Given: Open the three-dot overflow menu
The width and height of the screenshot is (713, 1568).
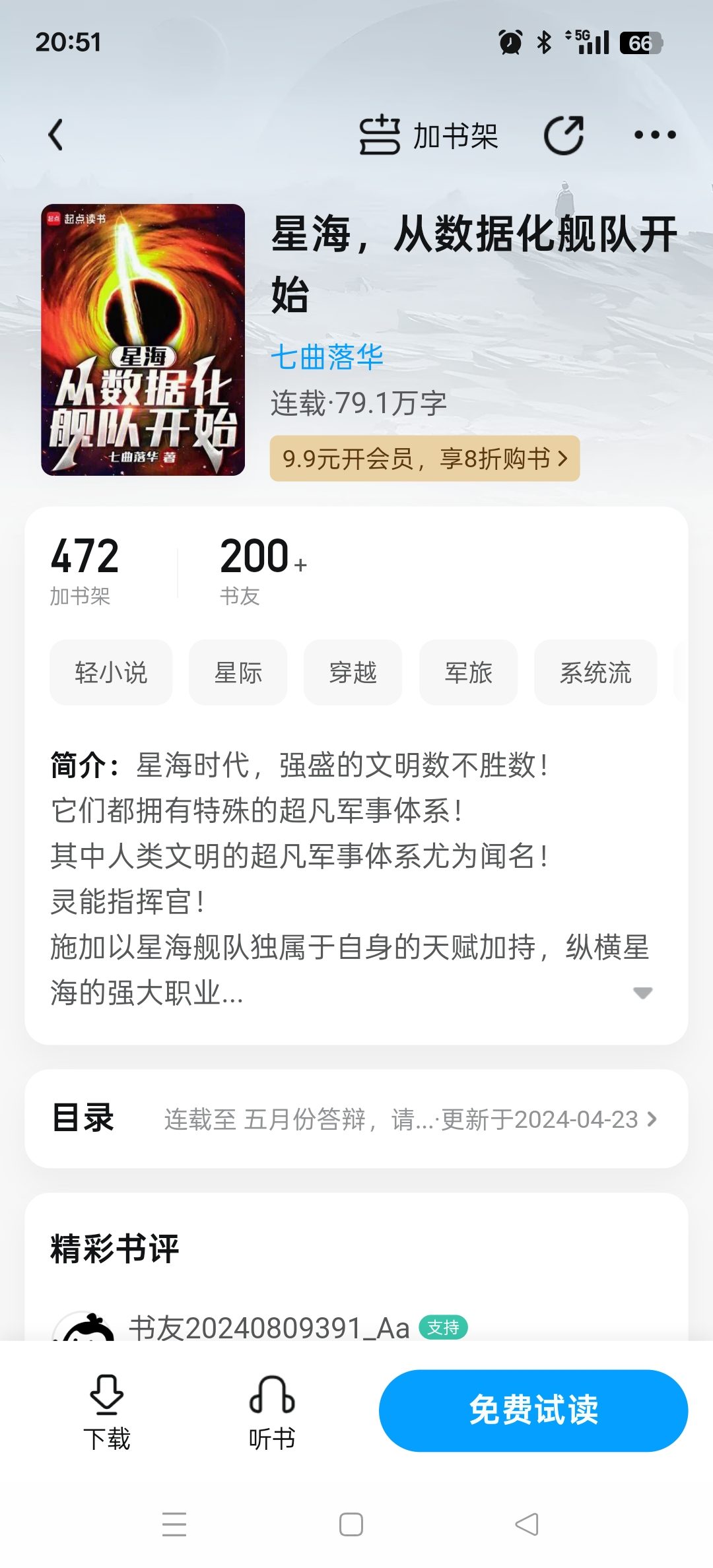Looking at the screenshot, I should [x=654, y=135].
